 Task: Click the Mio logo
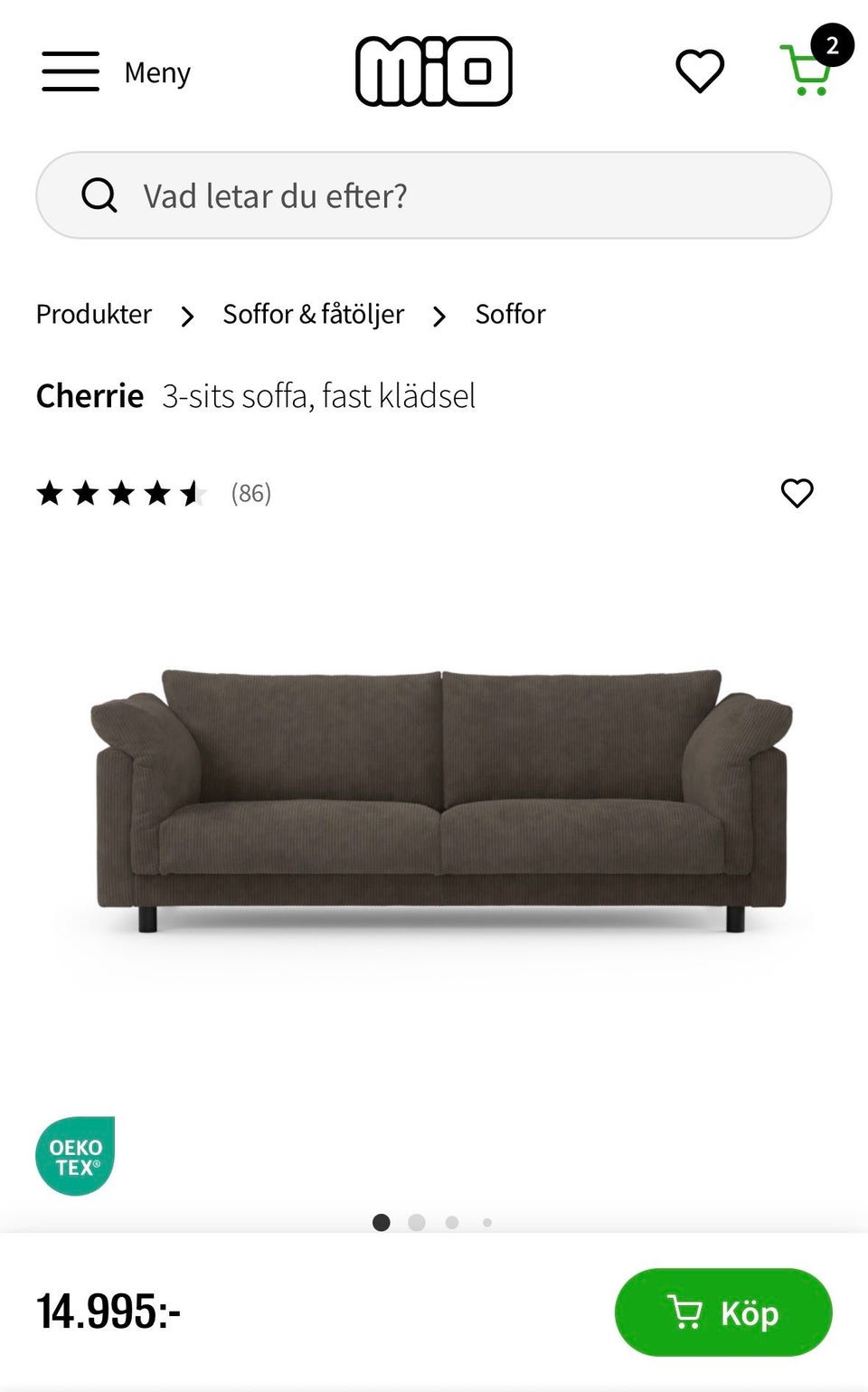[x=434, y=71]
